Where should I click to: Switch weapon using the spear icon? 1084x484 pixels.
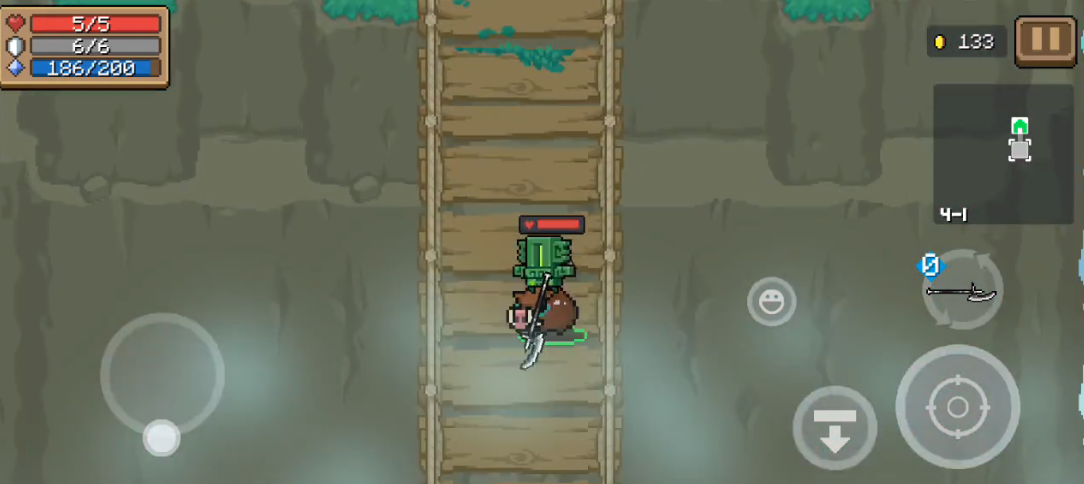pos(961,291)
